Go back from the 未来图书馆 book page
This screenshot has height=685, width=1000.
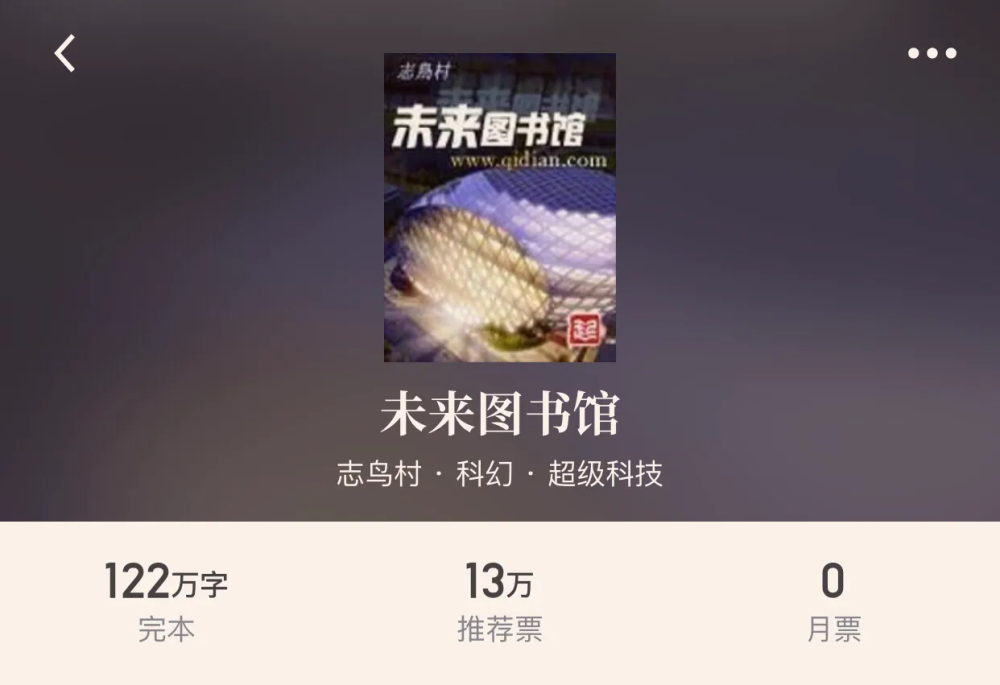point(65,53)
